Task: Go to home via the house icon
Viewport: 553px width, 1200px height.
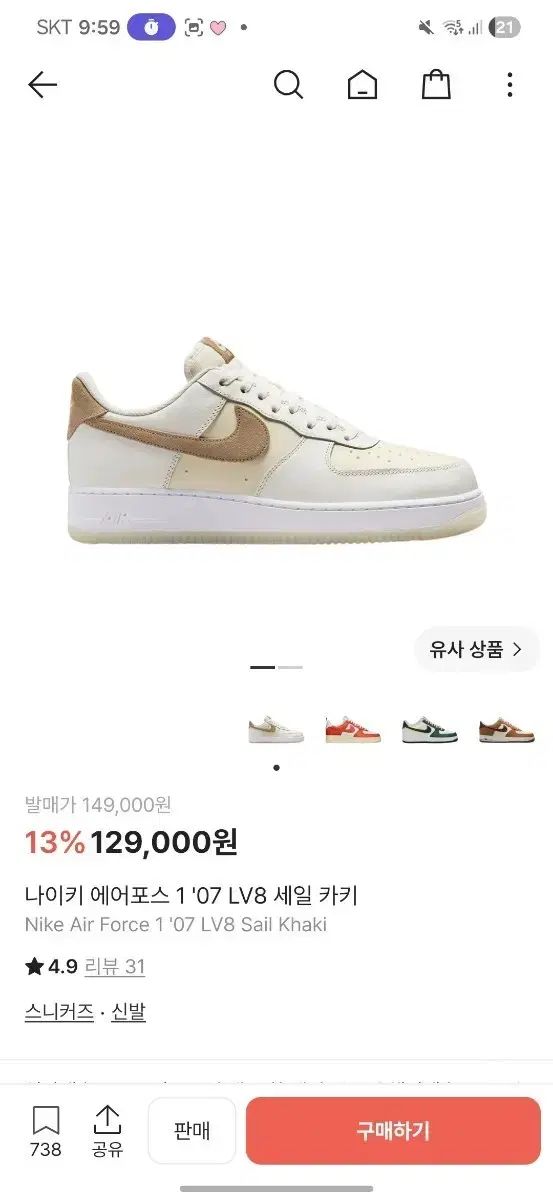Action: click(362, 86)
